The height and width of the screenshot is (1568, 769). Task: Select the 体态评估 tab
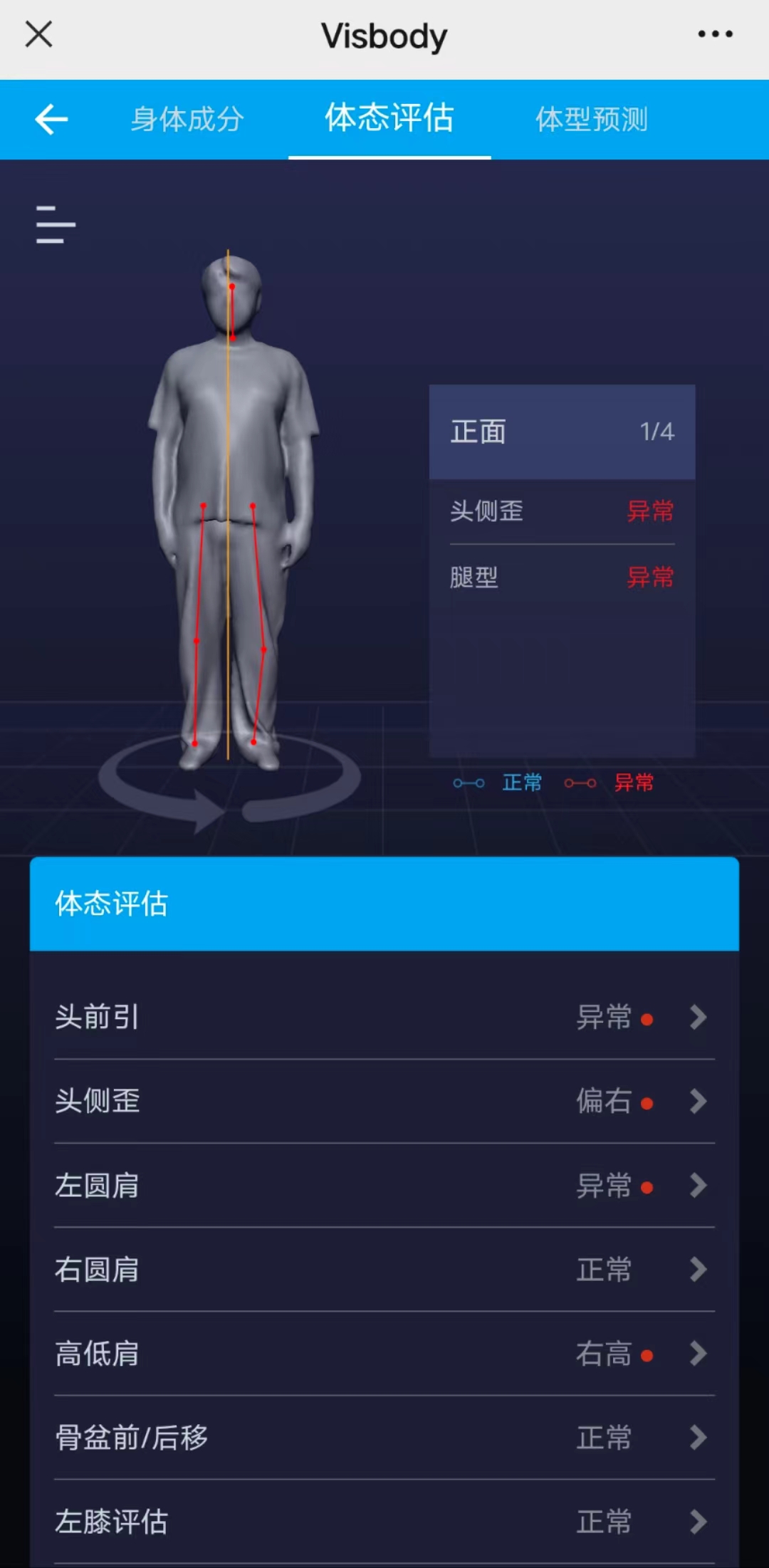click(389, 118)
